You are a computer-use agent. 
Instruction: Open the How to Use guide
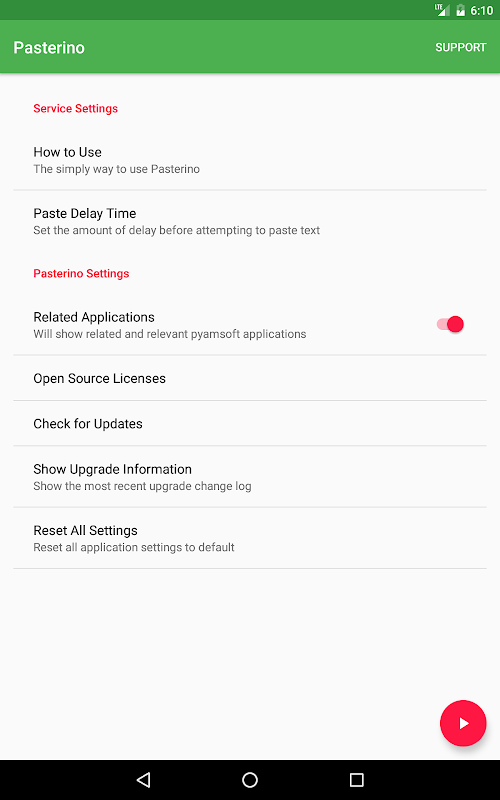[x=250, y=160]
